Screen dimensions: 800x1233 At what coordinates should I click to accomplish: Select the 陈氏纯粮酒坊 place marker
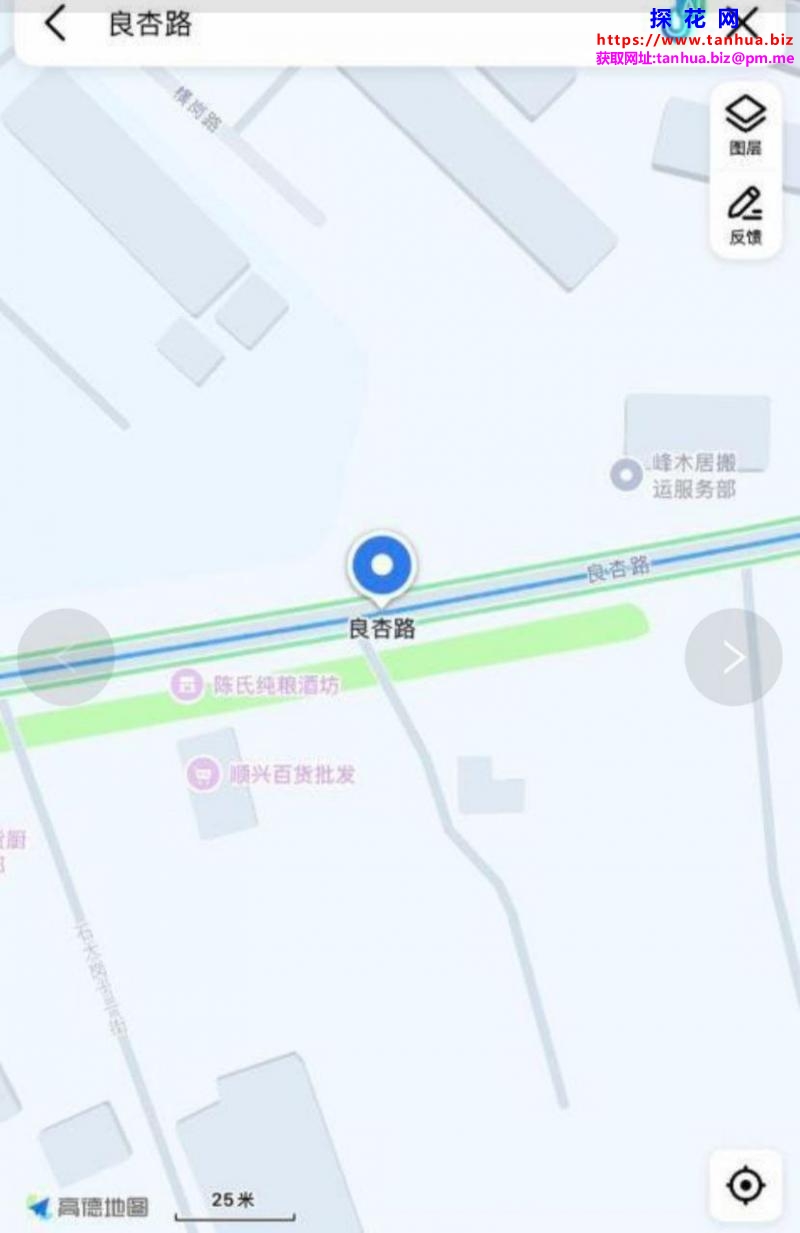click(x=187, y=686)
